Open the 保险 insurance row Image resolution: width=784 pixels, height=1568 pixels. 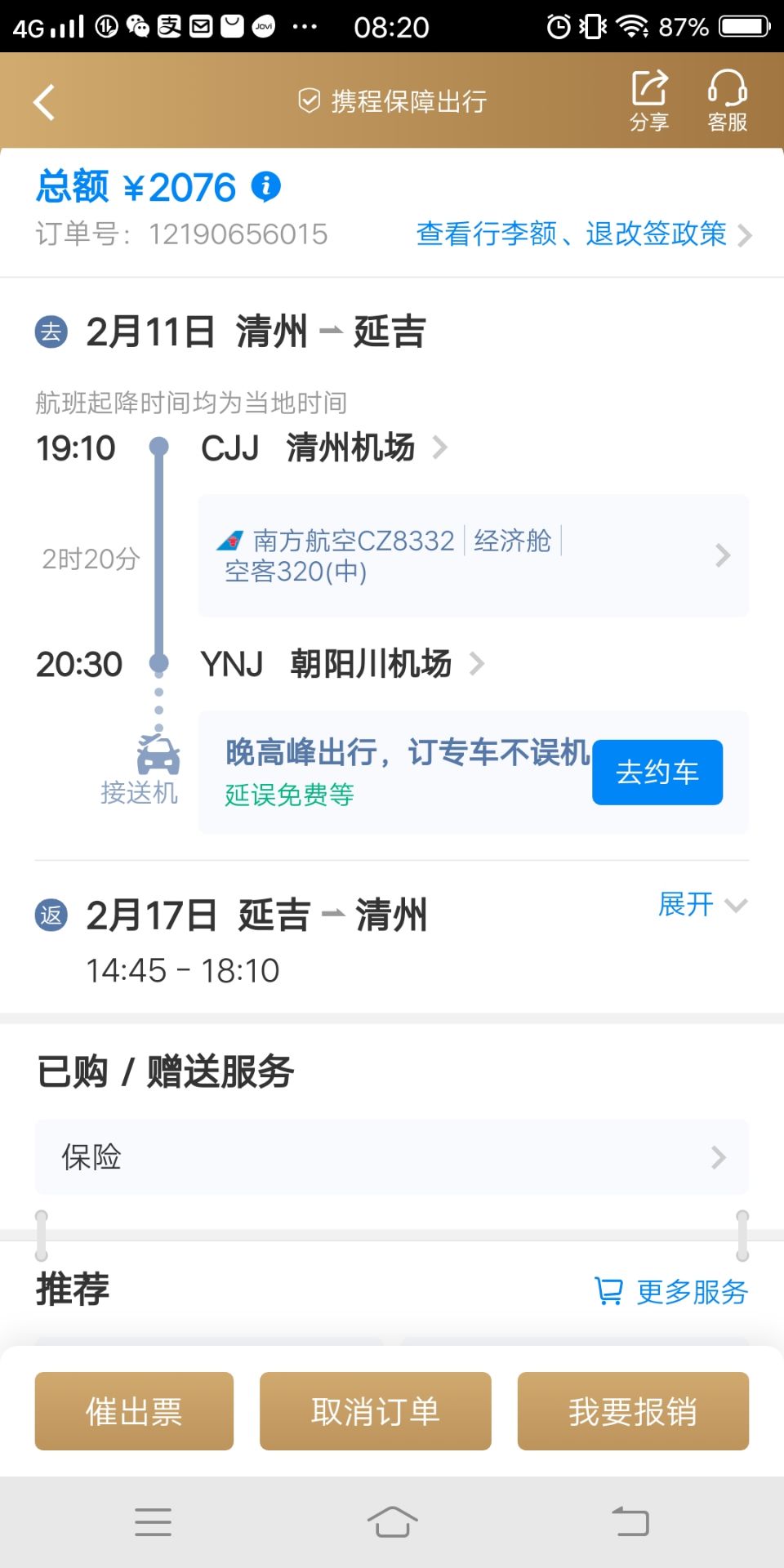click(x=391, y=1157)
